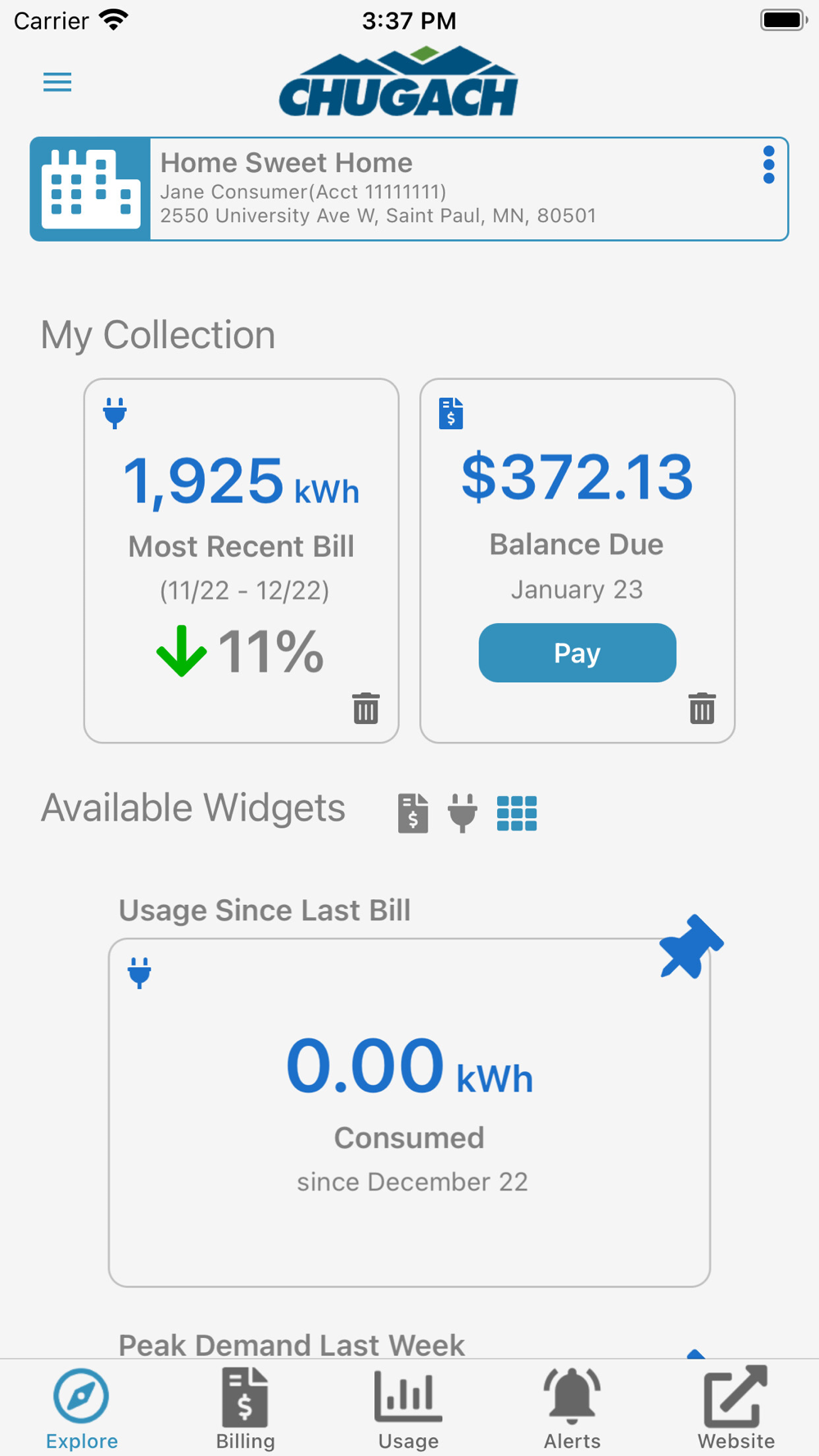Select the Home Sweet Home account card
819x1456 pixels.
click(409, 189)
